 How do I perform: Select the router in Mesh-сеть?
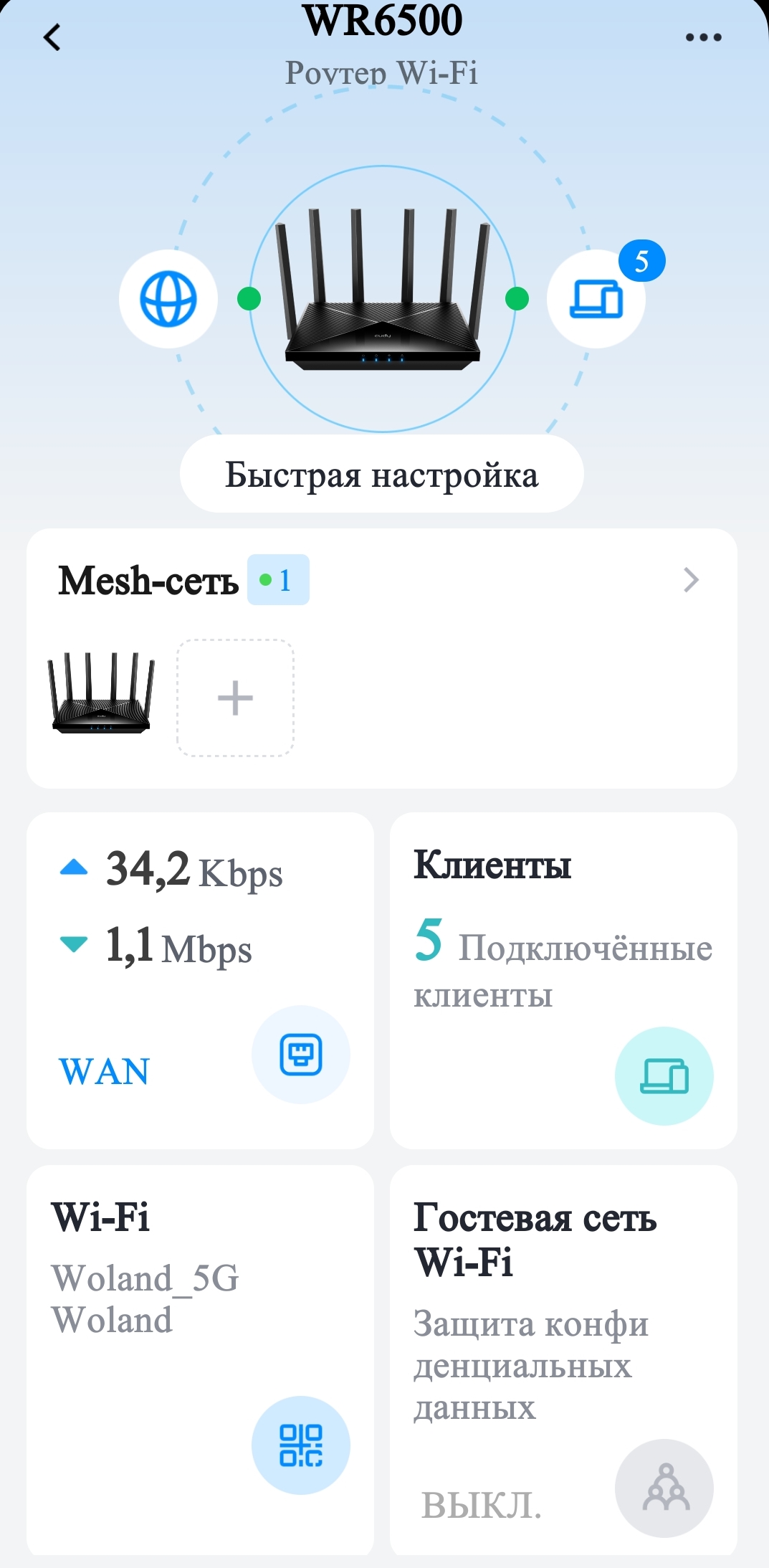click(x=101, y=694)
